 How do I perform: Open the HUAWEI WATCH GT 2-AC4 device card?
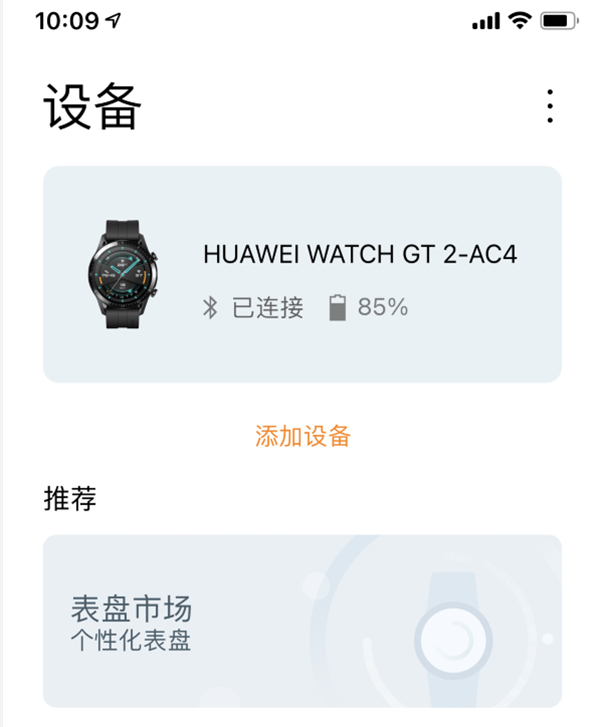302,274
